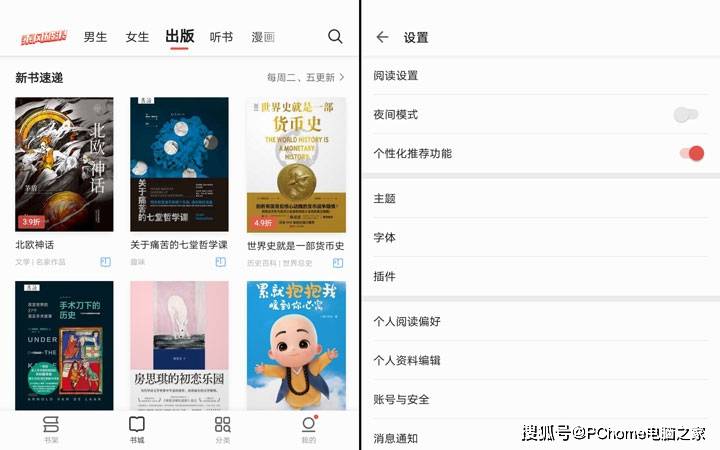Open the 字体 setting
The image size is (720, 450).
pos(385,238)
